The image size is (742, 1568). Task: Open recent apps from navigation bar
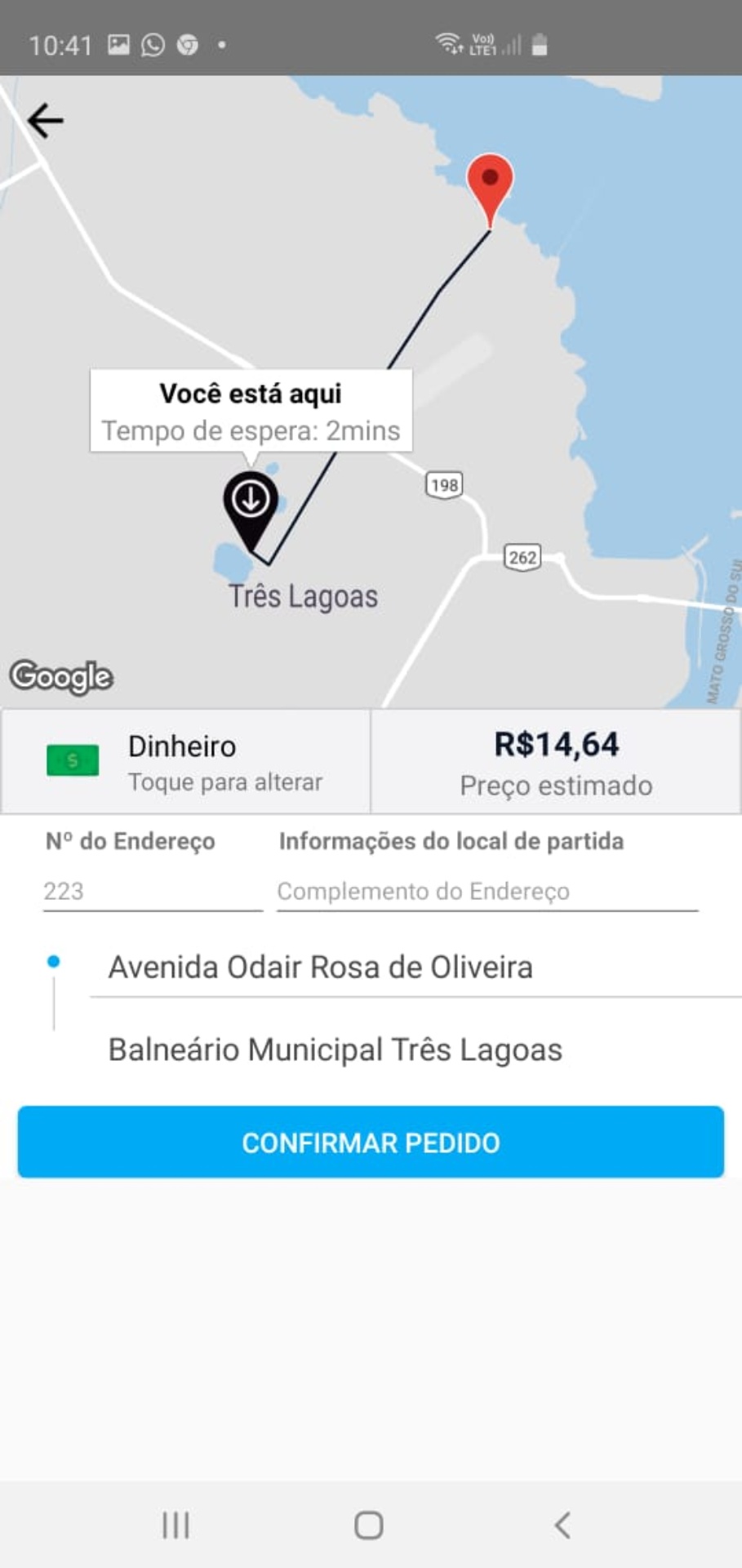pos(176,1525)
